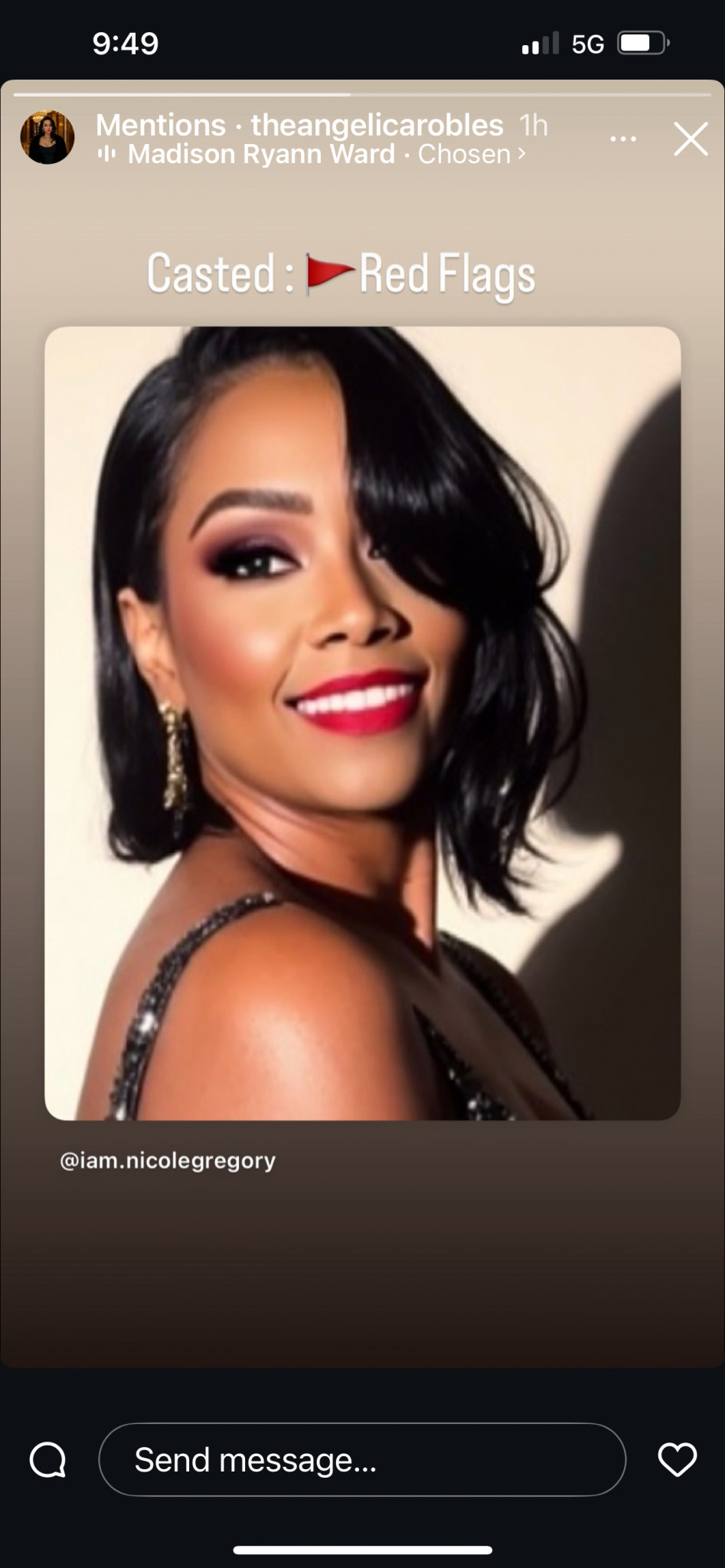Like this story with the heart
This screenshot has width=725, height=1568.
coord(677,1459)
